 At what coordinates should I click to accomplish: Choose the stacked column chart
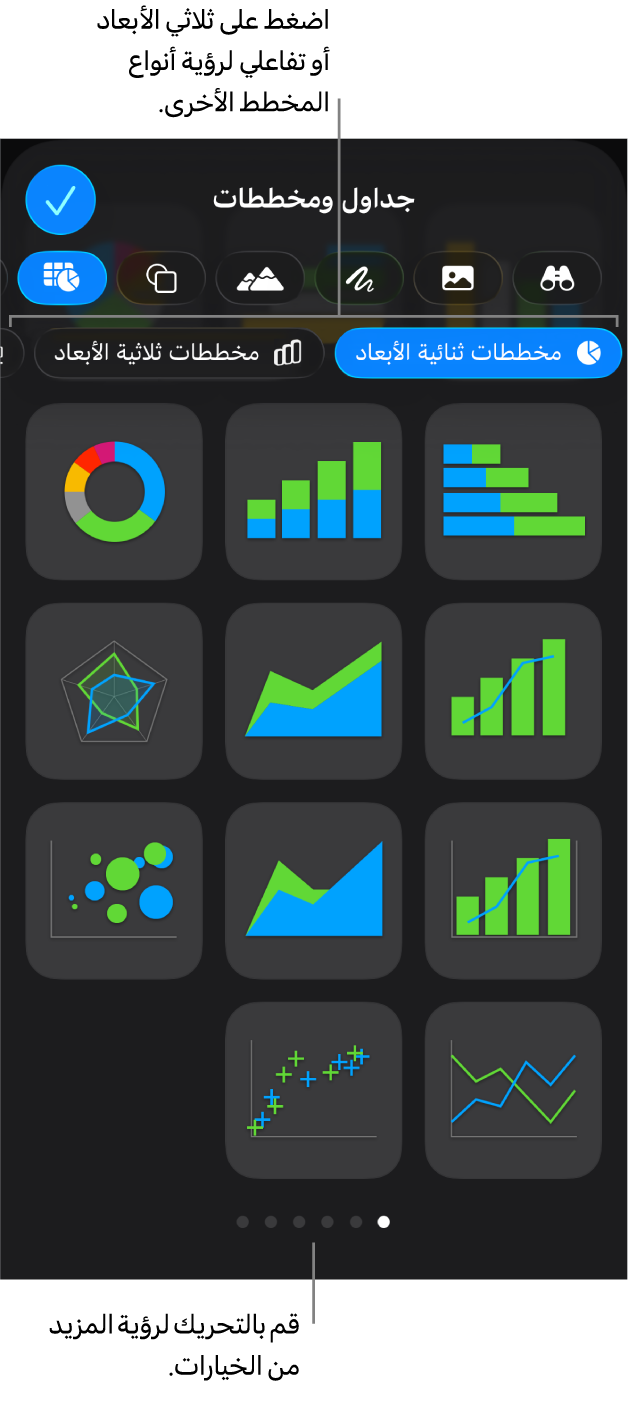314,492
